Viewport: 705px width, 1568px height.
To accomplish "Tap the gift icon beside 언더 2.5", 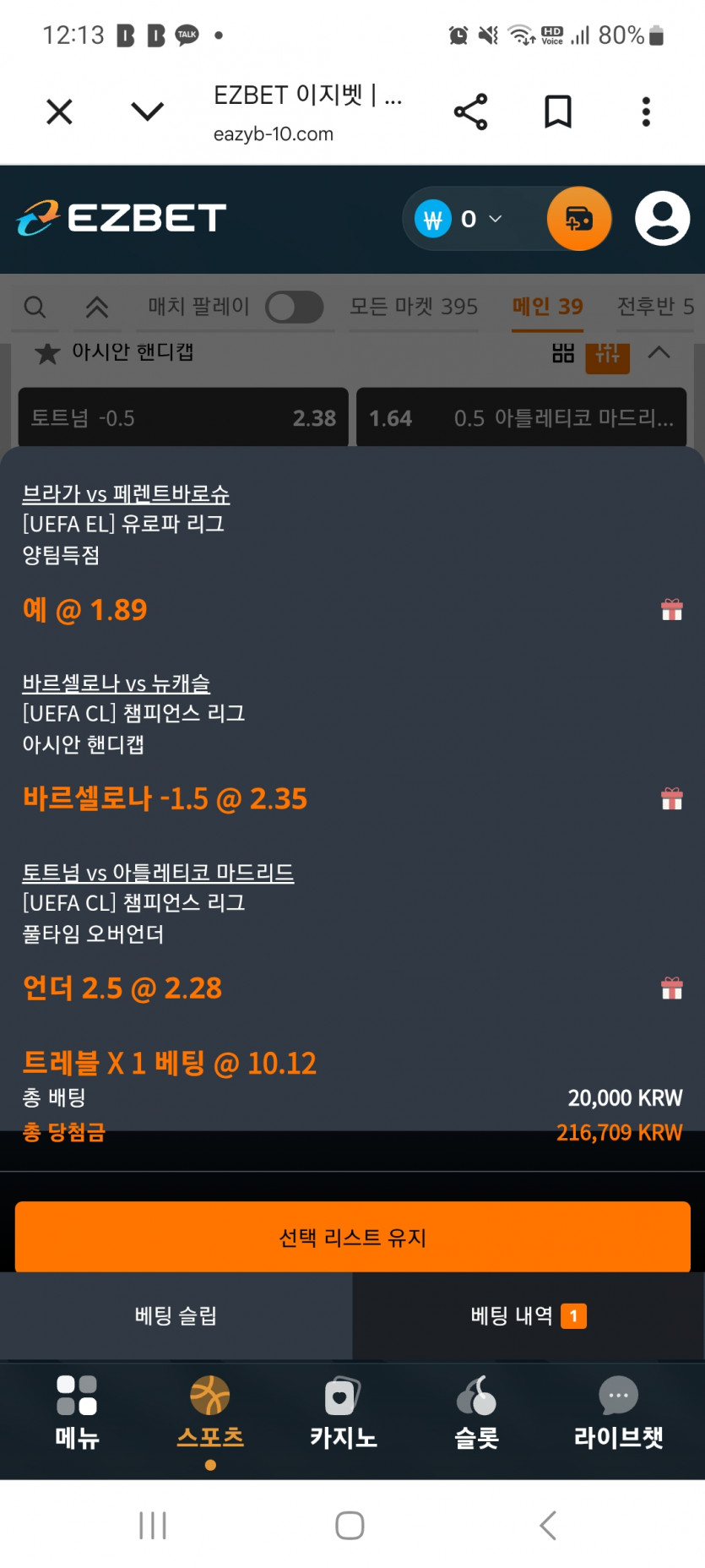I will click(x=672, y=988).
